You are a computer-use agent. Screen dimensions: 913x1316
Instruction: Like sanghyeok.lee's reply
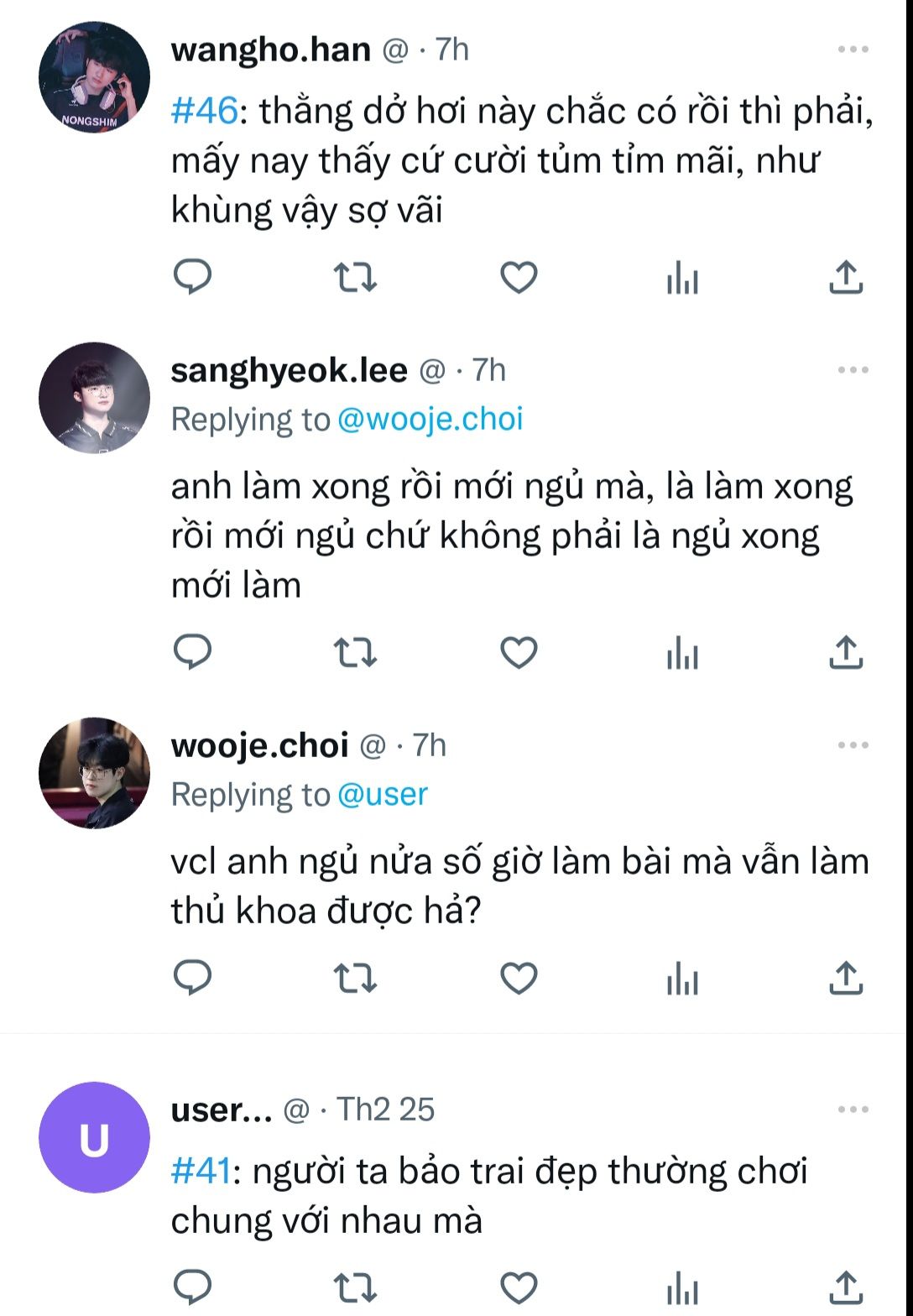pos(519,652)
